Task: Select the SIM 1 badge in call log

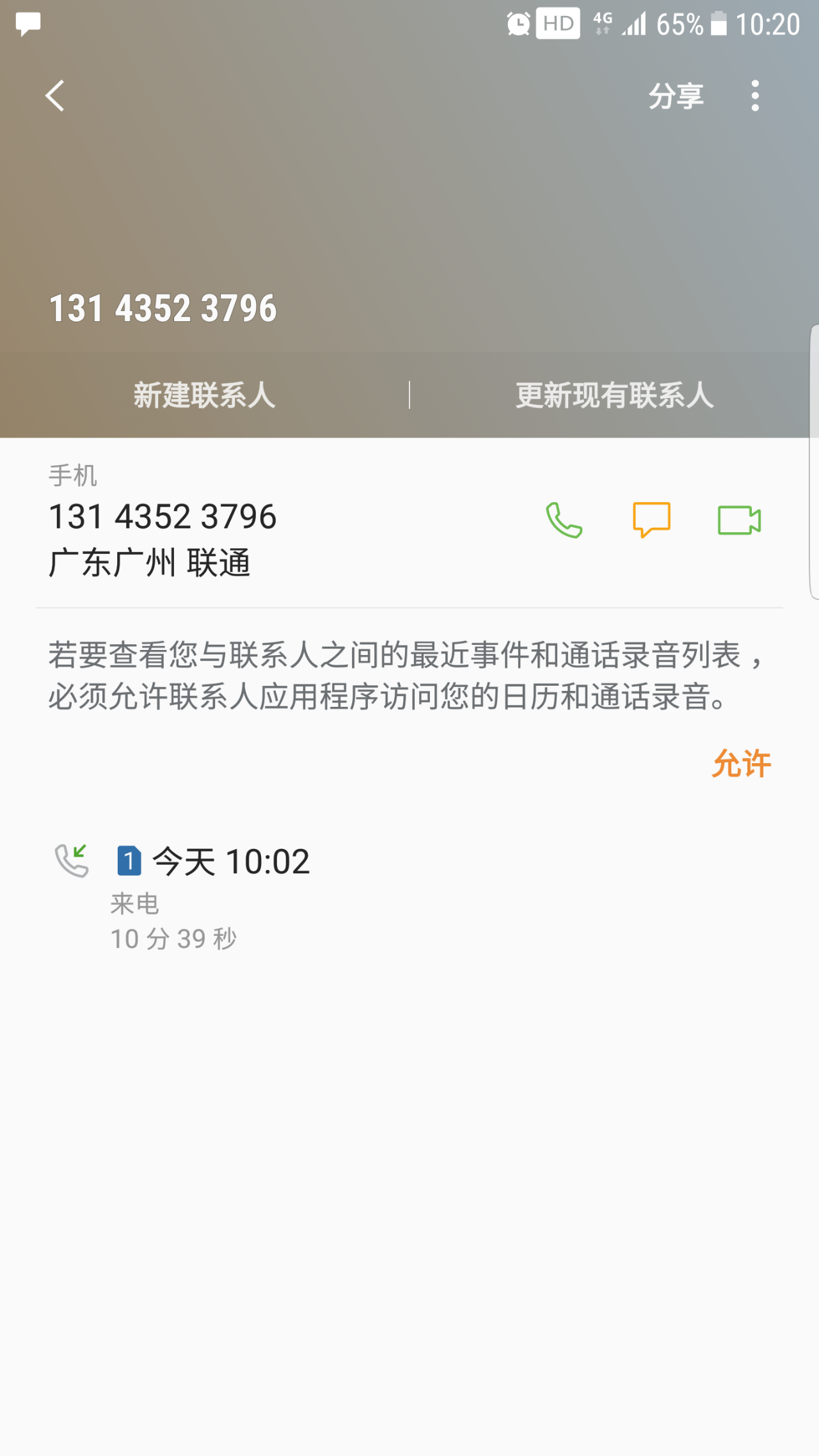Action: tap(129, 860)
